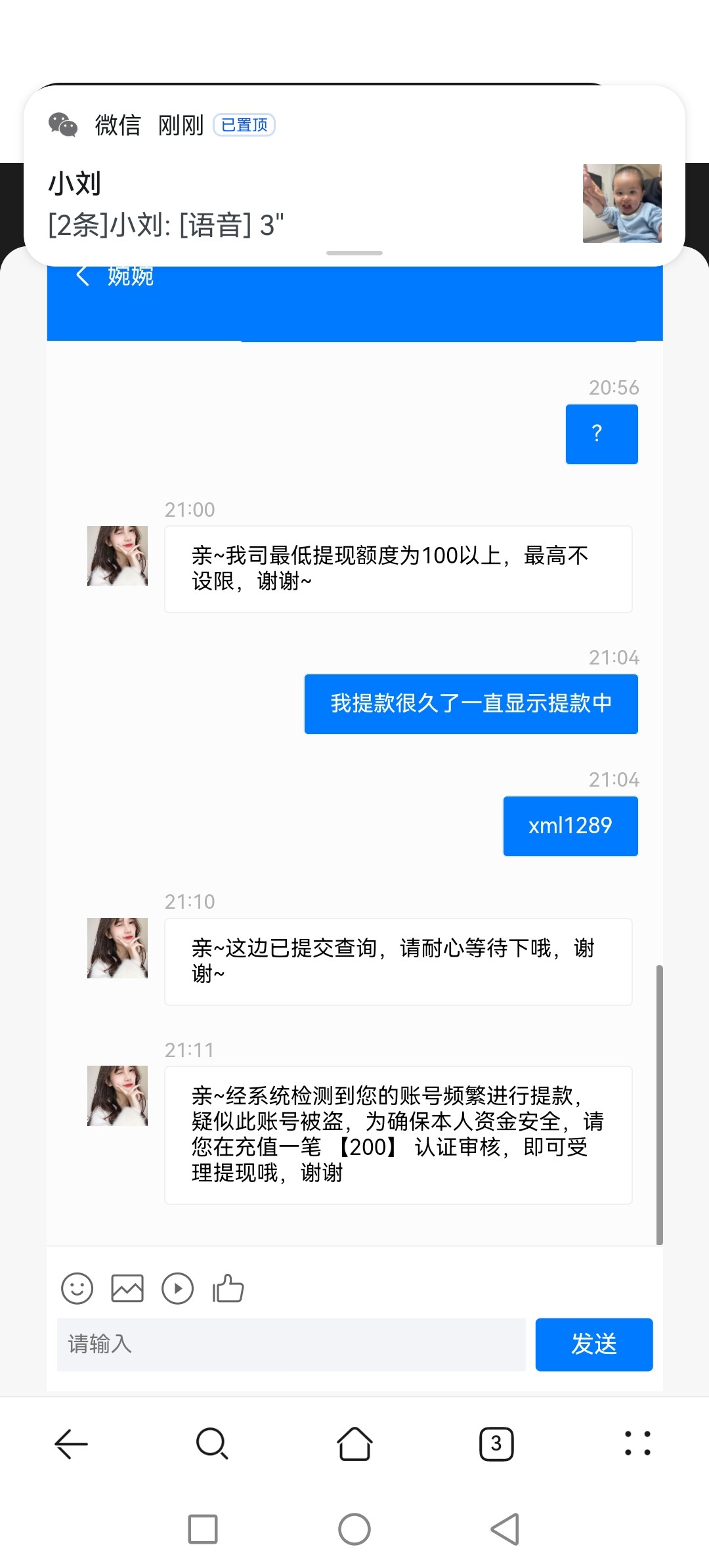Open the browser four-dot menu
This screenshot has height=1568, width=709.
point(637,1444)
